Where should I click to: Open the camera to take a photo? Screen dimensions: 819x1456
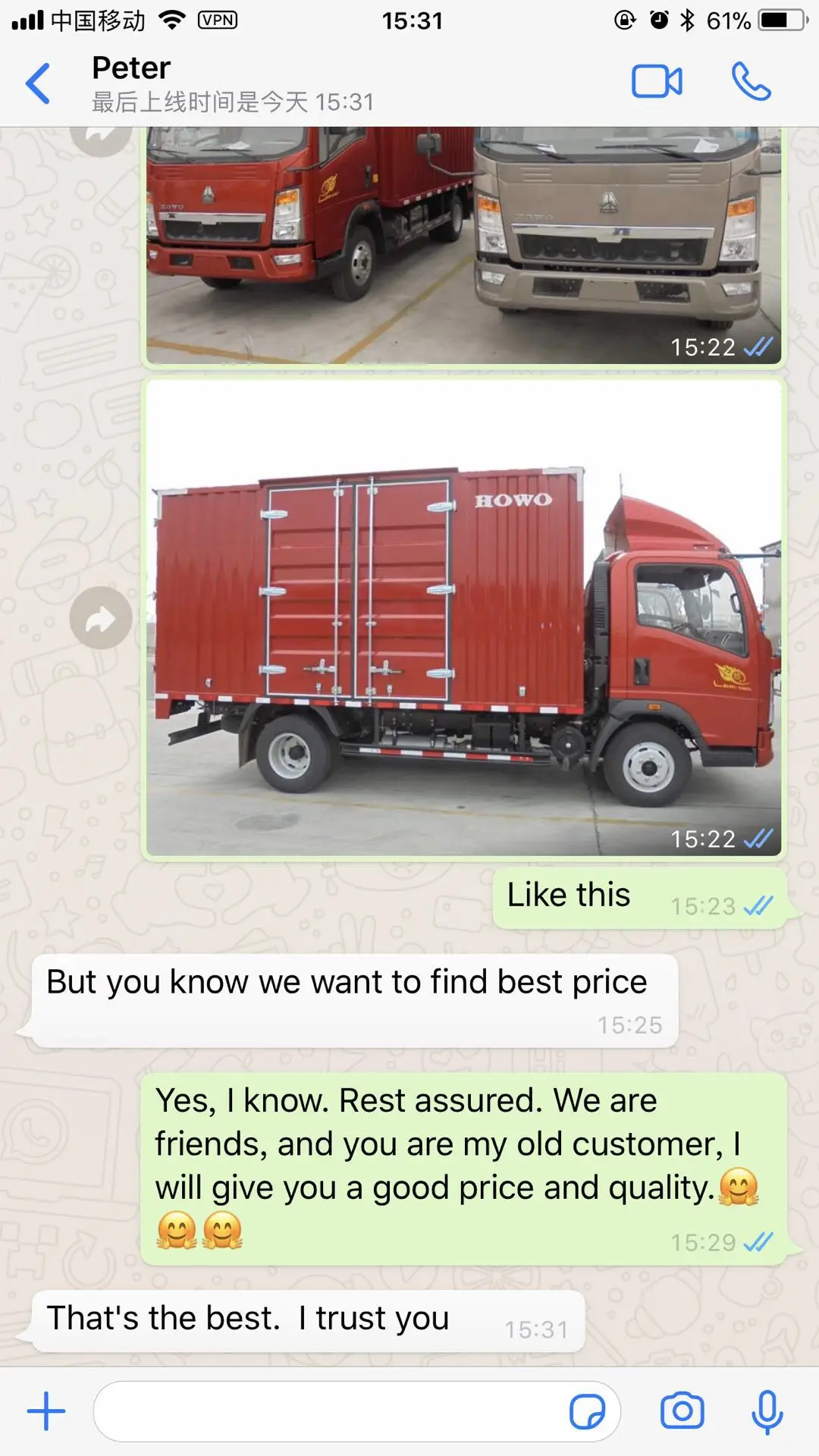click(682, 1411)
